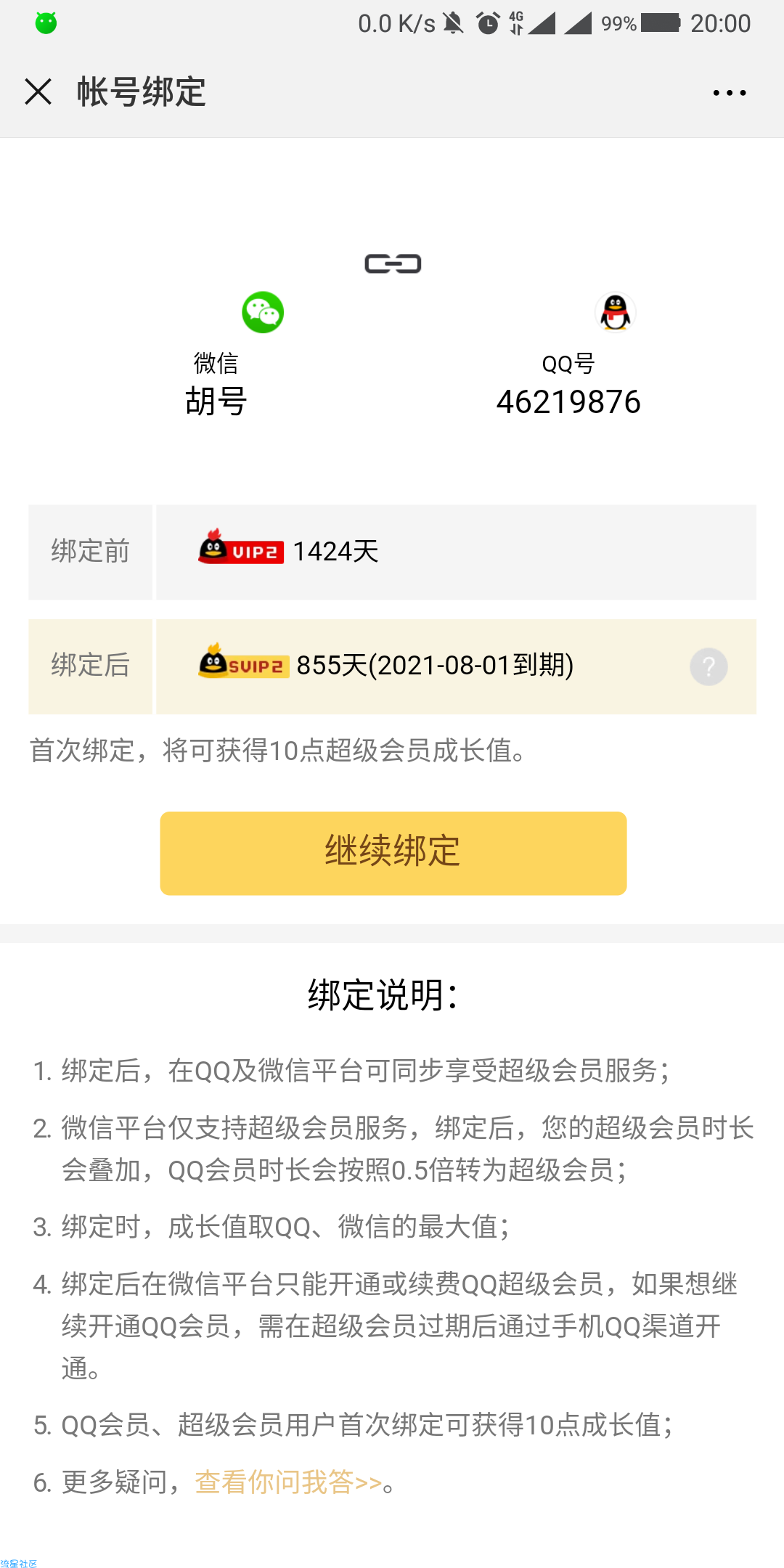Screen dimensions: 784x1568
Task: Open the 查看你问我答>> link
Action: (288, 1482)
